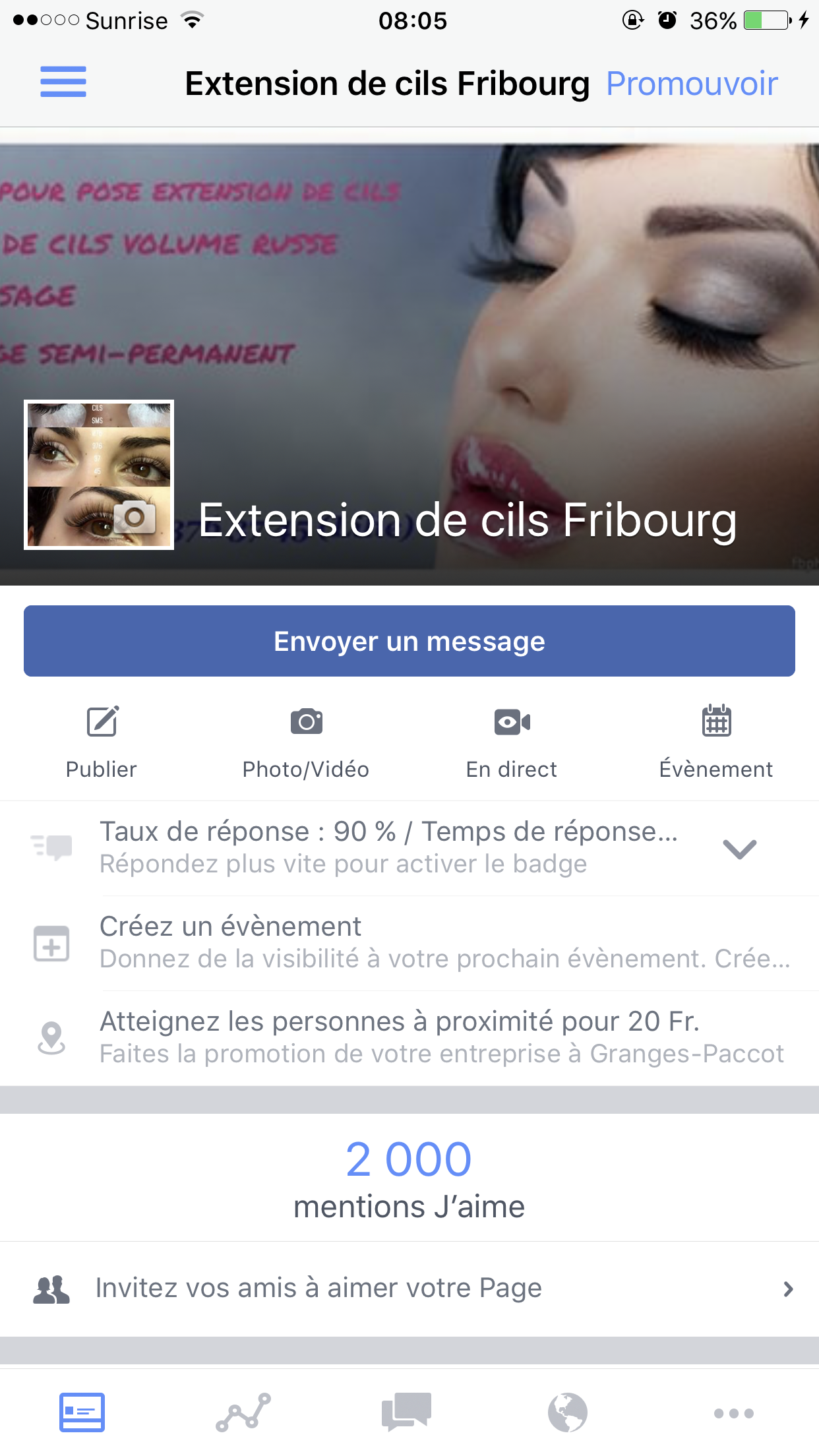This screenshot has width=819, height=1456.
Task: Switch to the messages tab
Action: tap(406, 1412)
